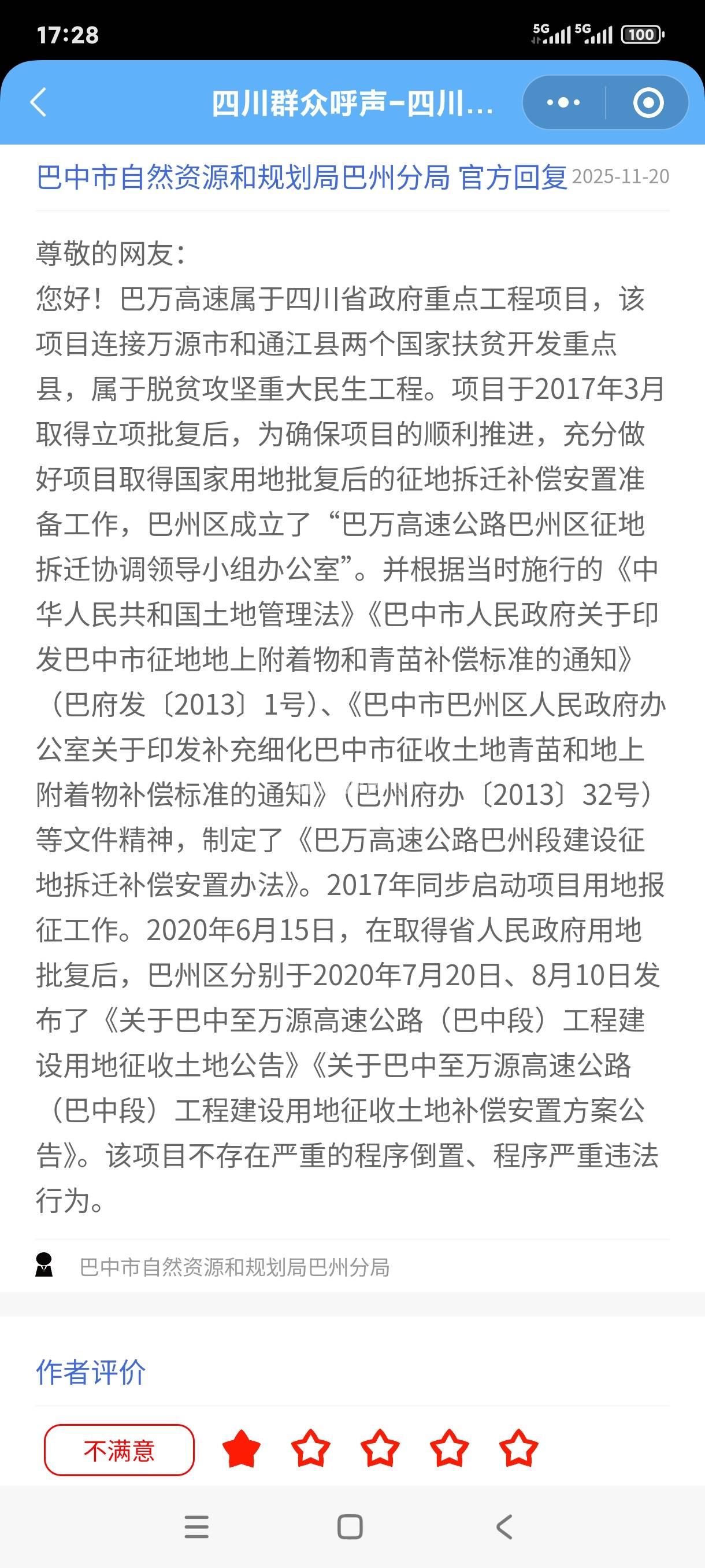Select the first rating star

point(242,1449)
